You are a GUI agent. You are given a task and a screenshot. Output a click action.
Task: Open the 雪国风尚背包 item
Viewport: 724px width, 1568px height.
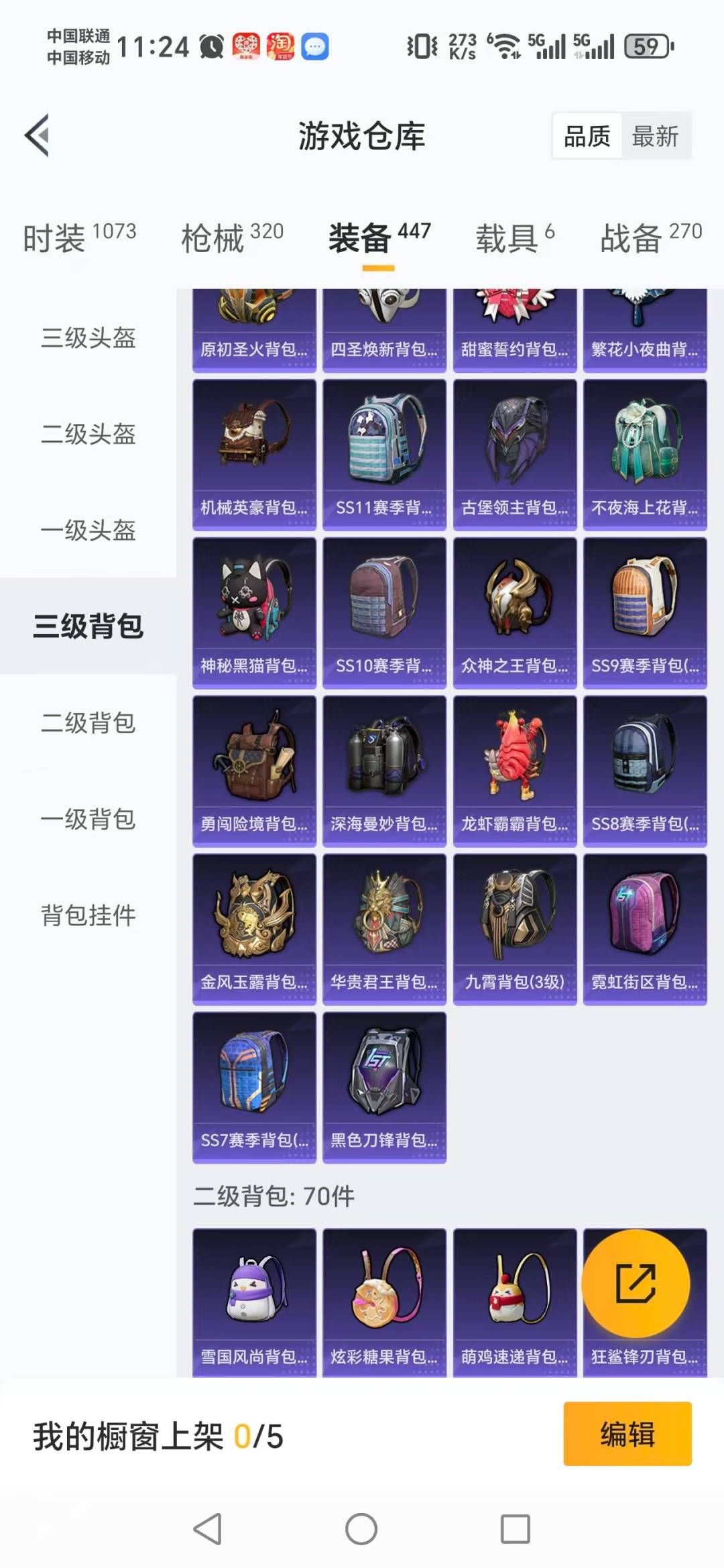point(254,1294)
